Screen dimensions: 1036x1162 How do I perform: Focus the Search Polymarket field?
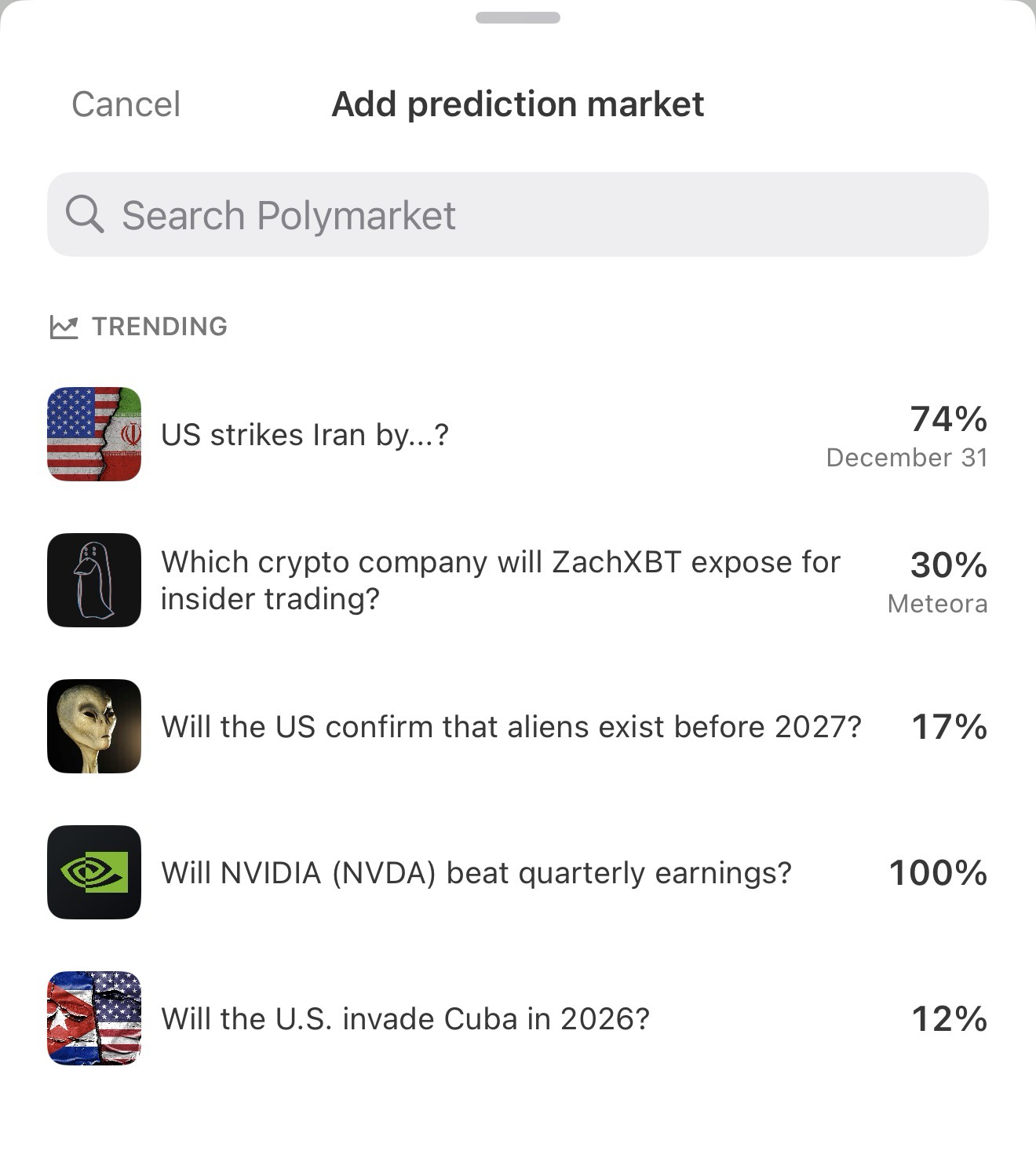(518, 214)
